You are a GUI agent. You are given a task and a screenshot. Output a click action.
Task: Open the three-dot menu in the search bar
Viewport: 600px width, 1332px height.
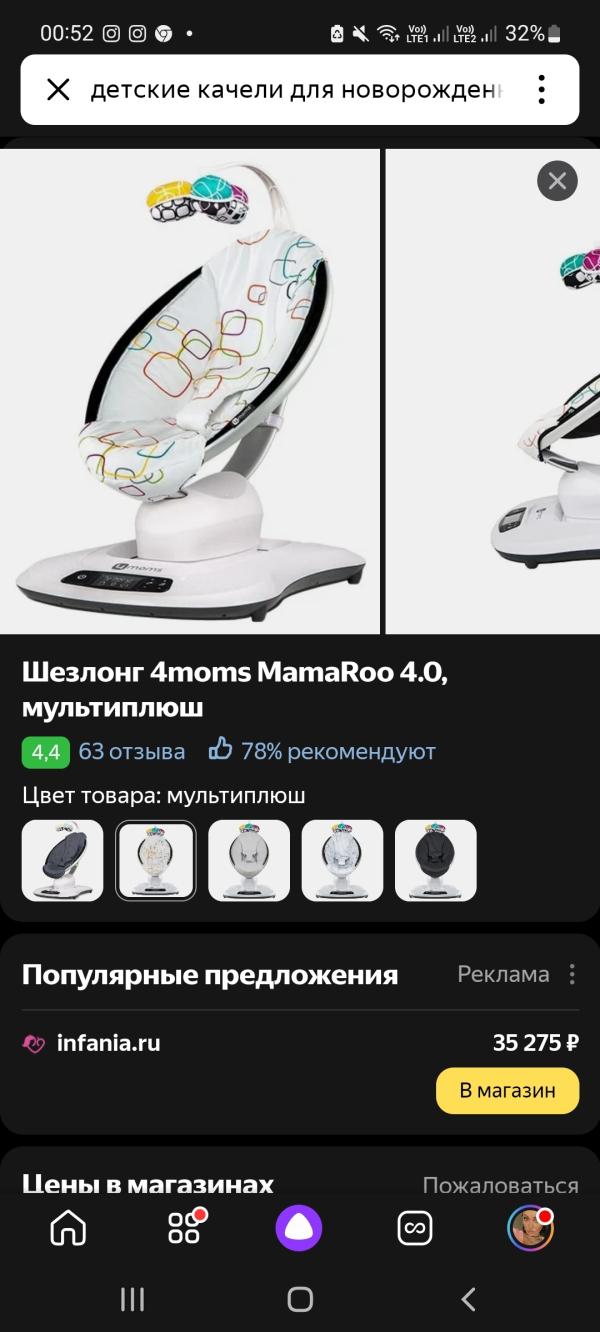click(541, 90)
